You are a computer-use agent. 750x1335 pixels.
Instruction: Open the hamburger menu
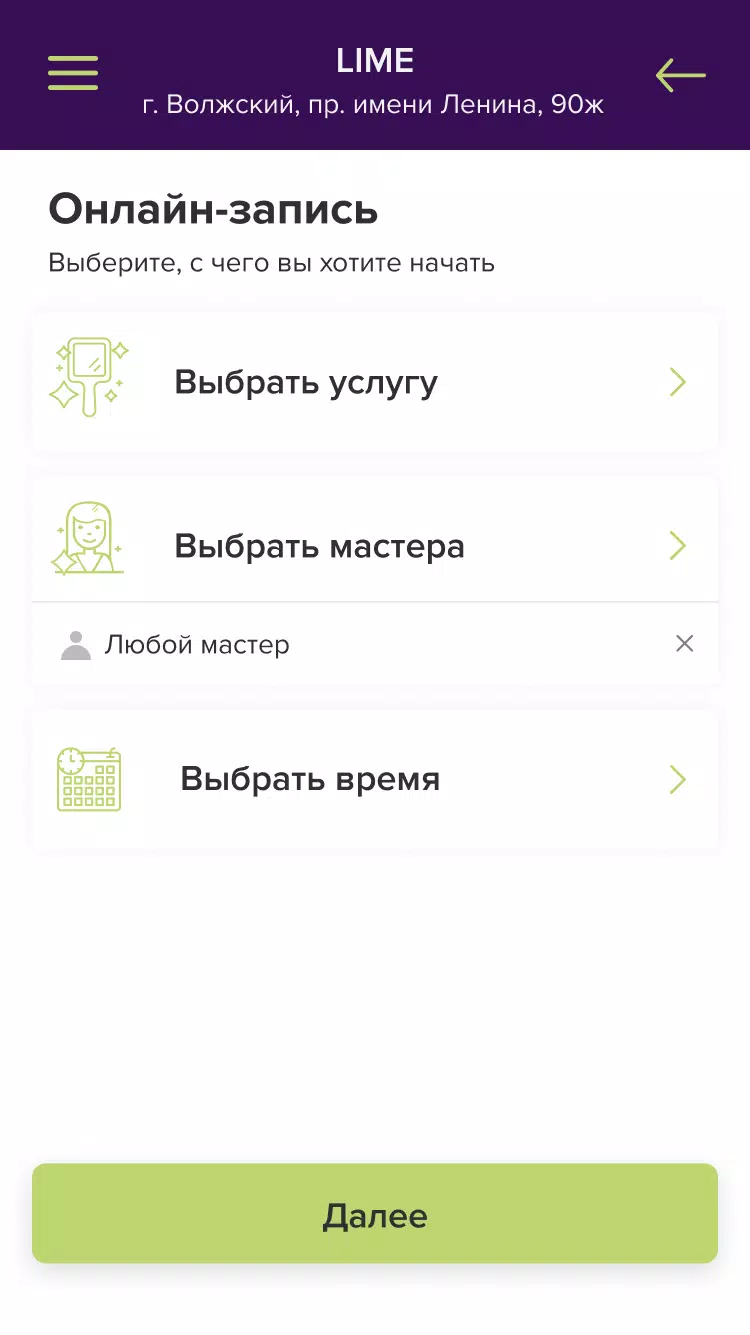(73, 73)
